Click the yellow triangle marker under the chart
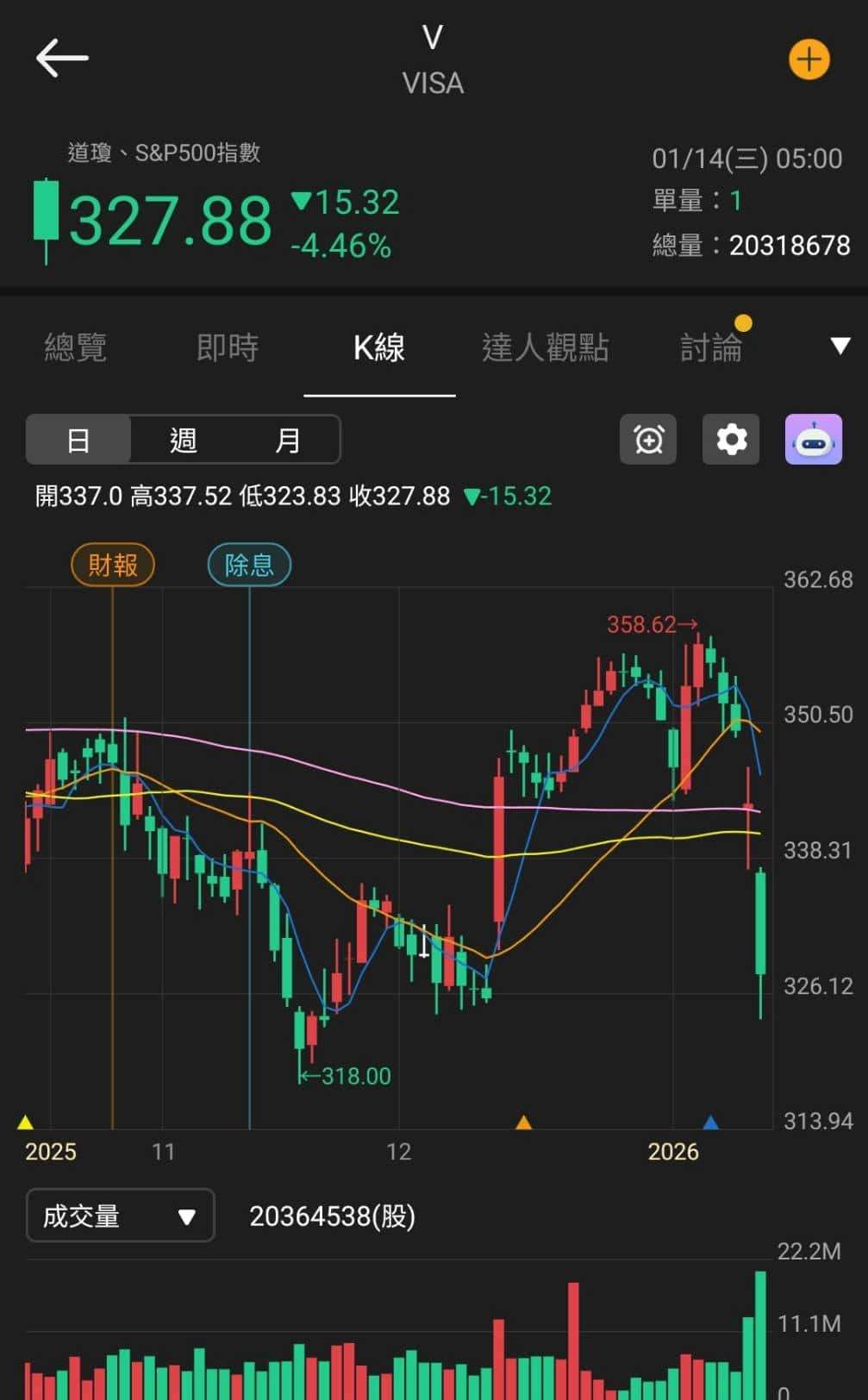The height and width of the screenshot is (1400, 868). coord(25,1123)
